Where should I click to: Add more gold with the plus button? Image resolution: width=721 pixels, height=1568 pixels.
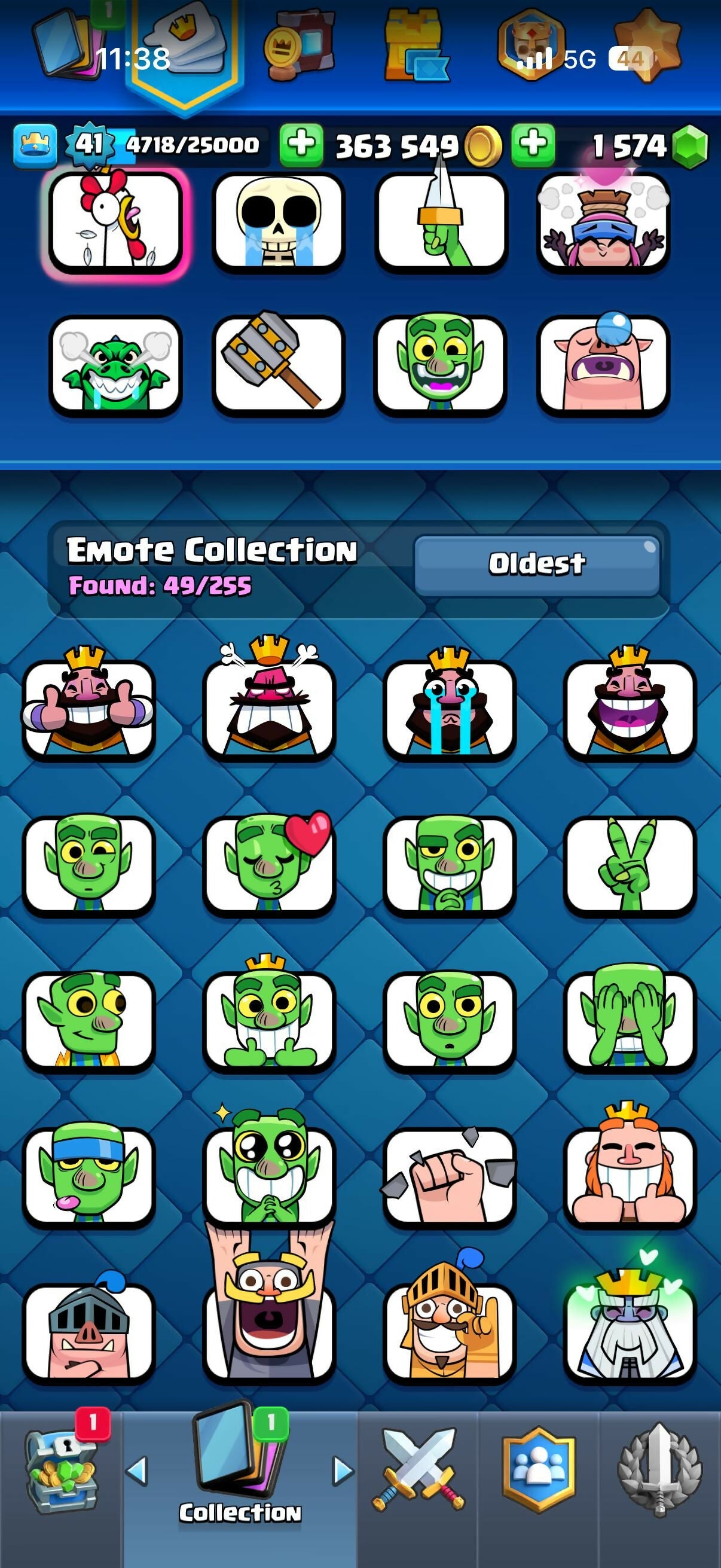[301, 145]
